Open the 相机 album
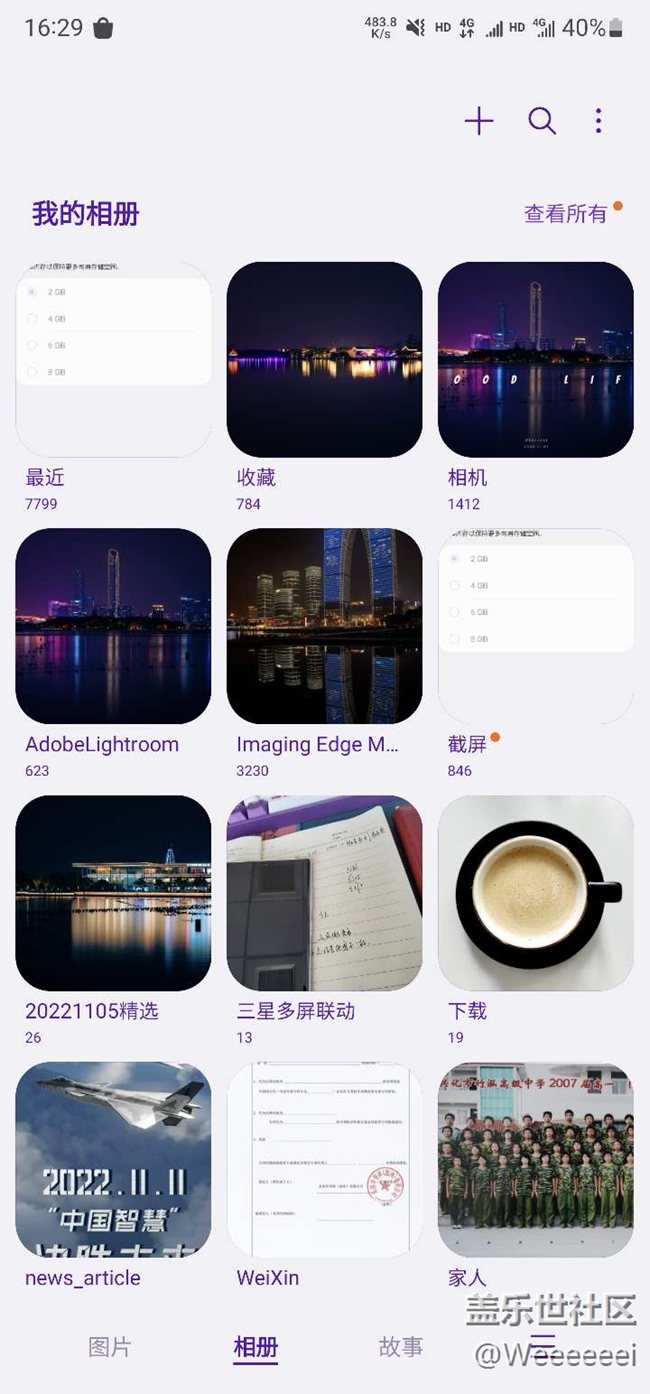This screenshot has height=1394, width=650. click(x=535, y=360)
